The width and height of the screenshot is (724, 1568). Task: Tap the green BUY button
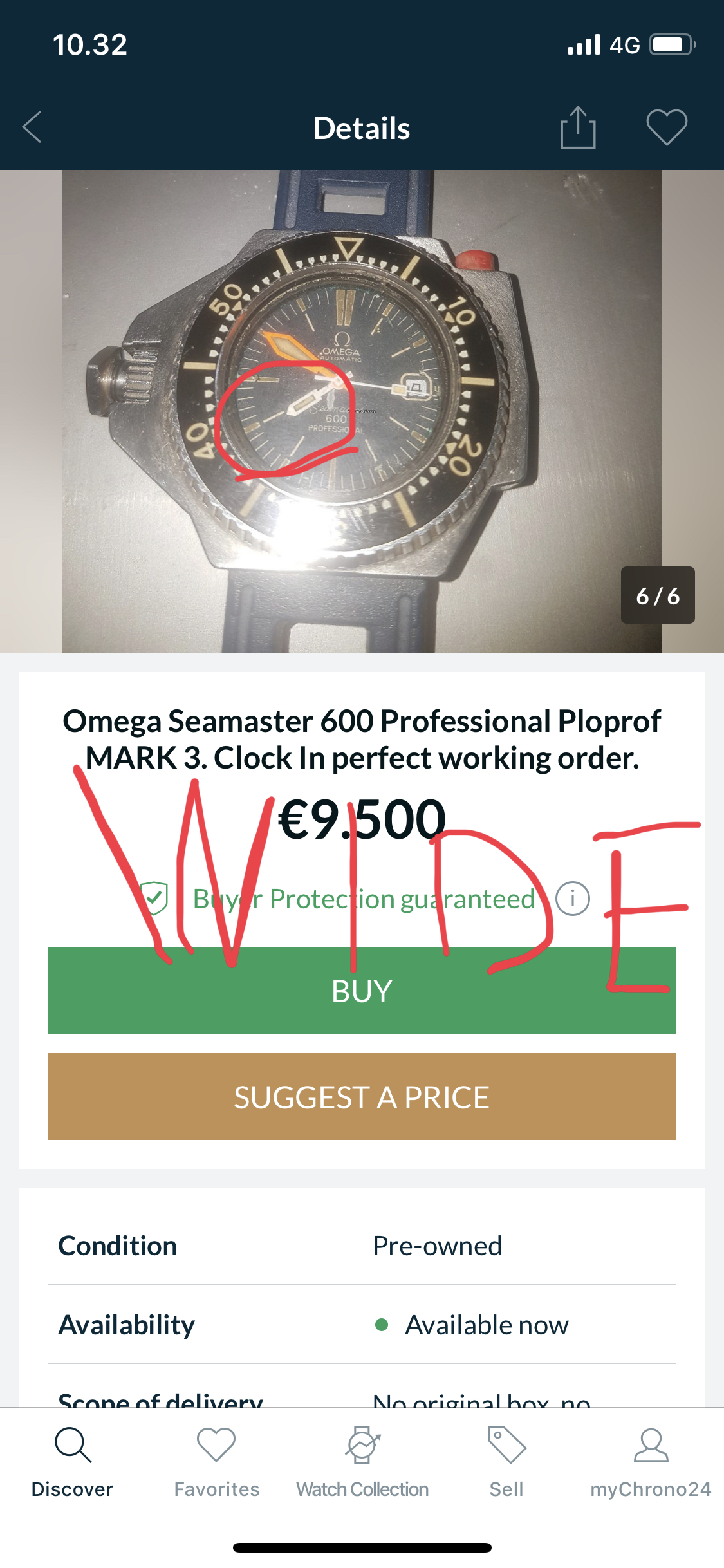(361, 991)
